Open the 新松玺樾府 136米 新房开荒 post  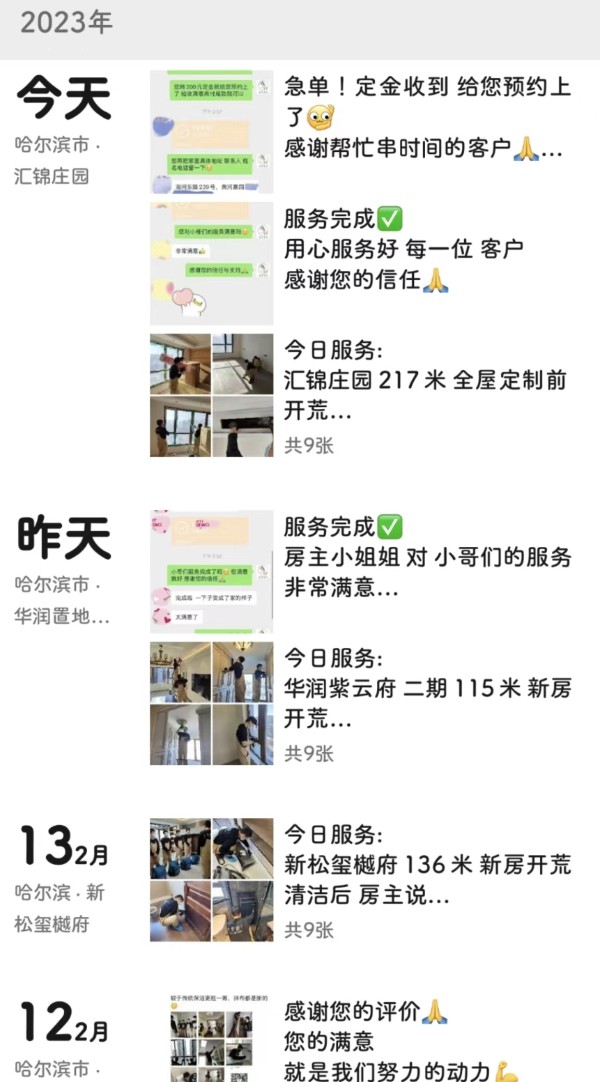426,865
